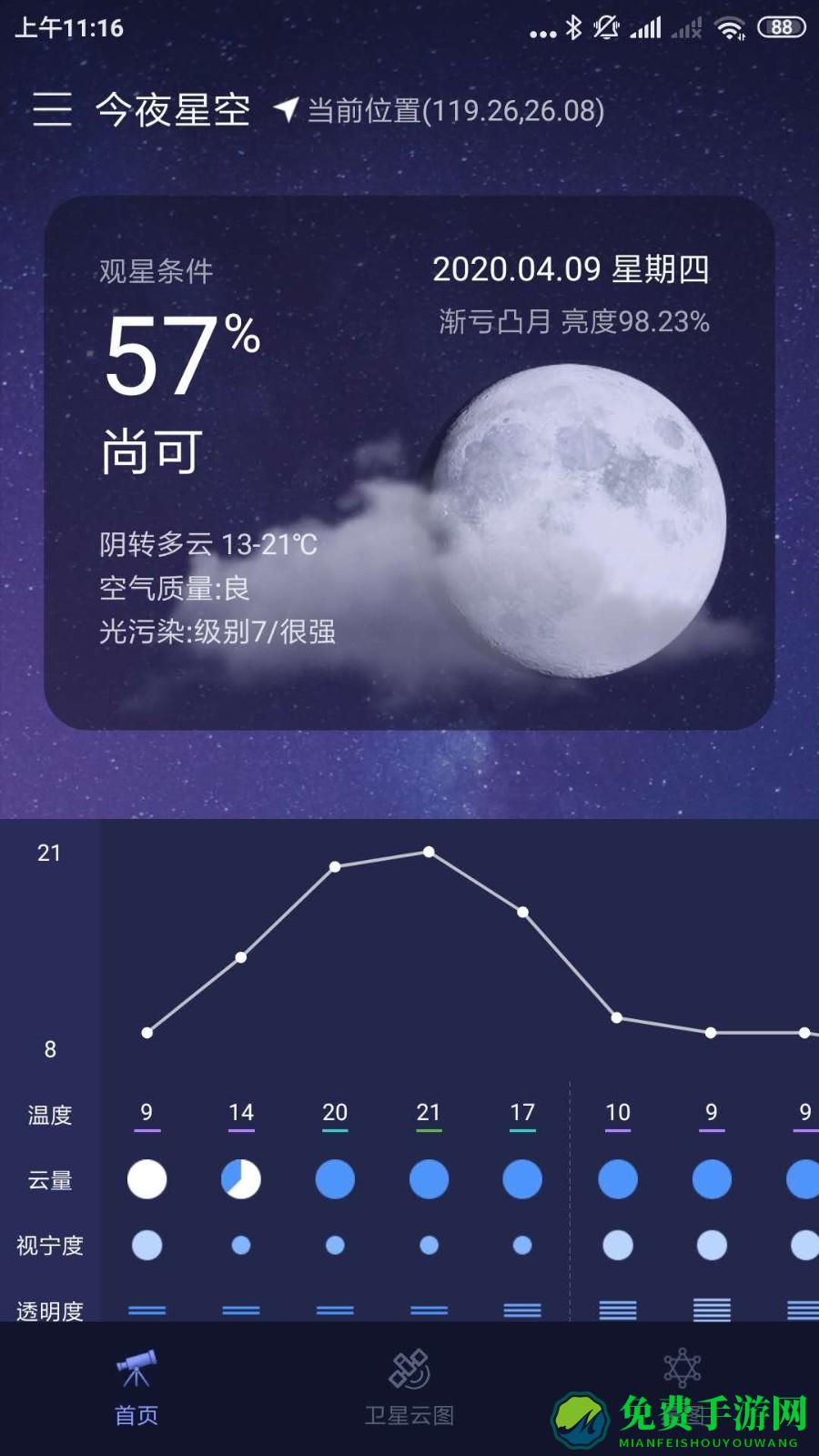Screen dimensions: 819x1456
Task: Click the cloud cover icon under 云量 row
Action: click(148, 1178)
